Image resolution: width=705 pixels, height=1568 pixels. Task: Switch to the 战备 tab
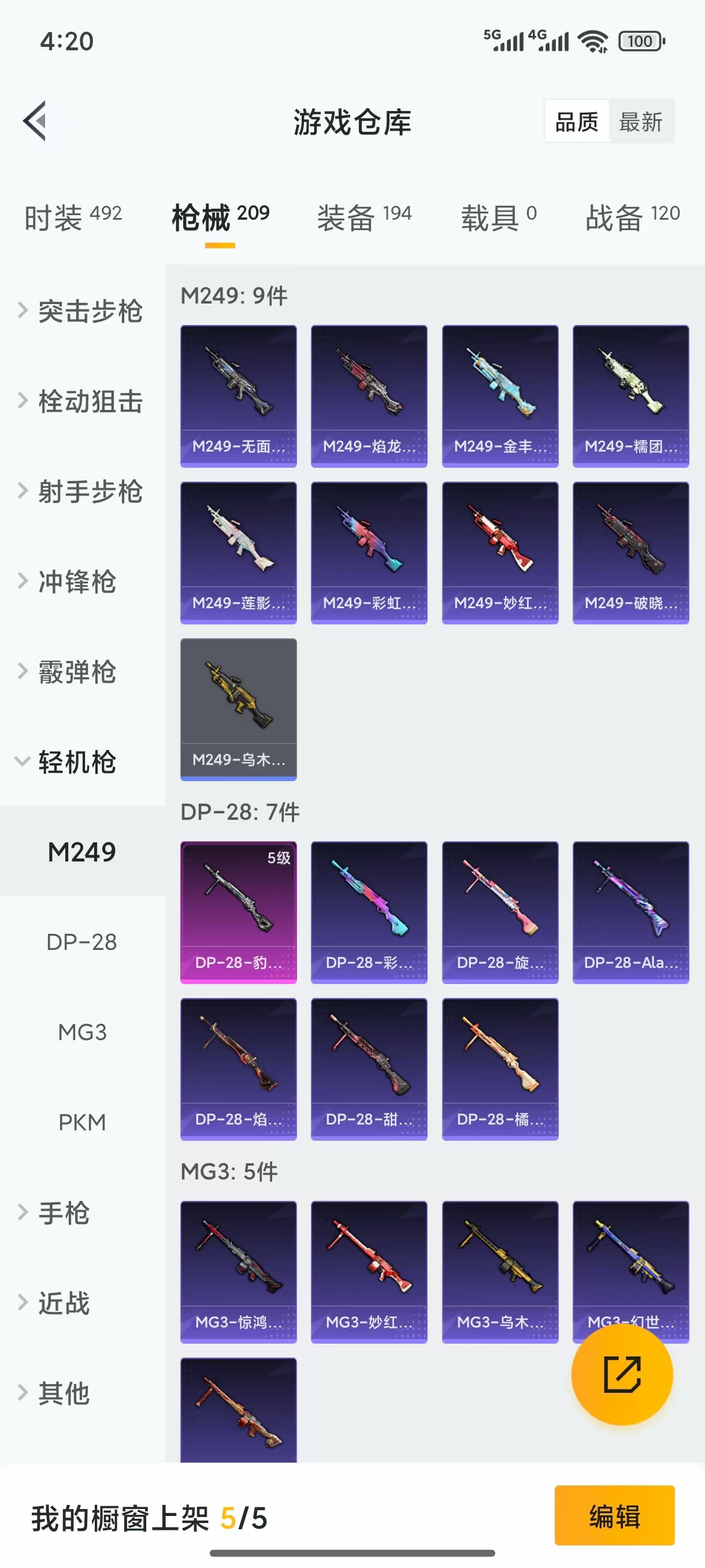[x=632, y=217]
